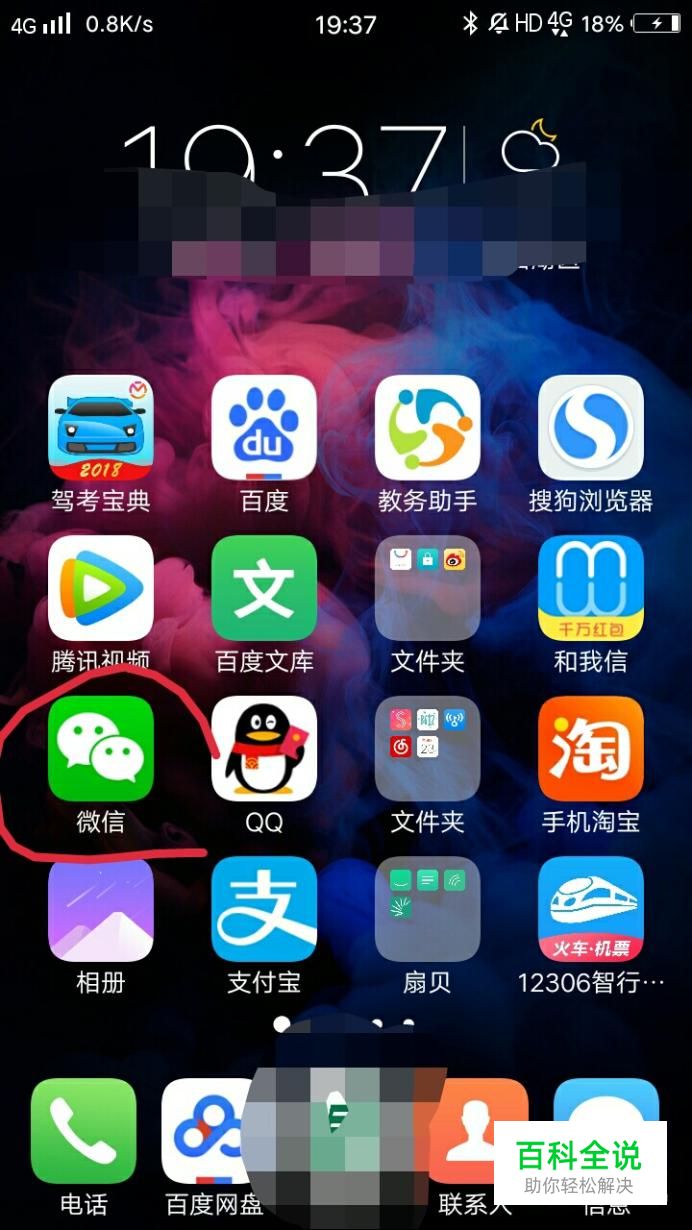The image size is (692, 1230).
Task: Open the 电话 dialer in the dock
Action: 83,1131
